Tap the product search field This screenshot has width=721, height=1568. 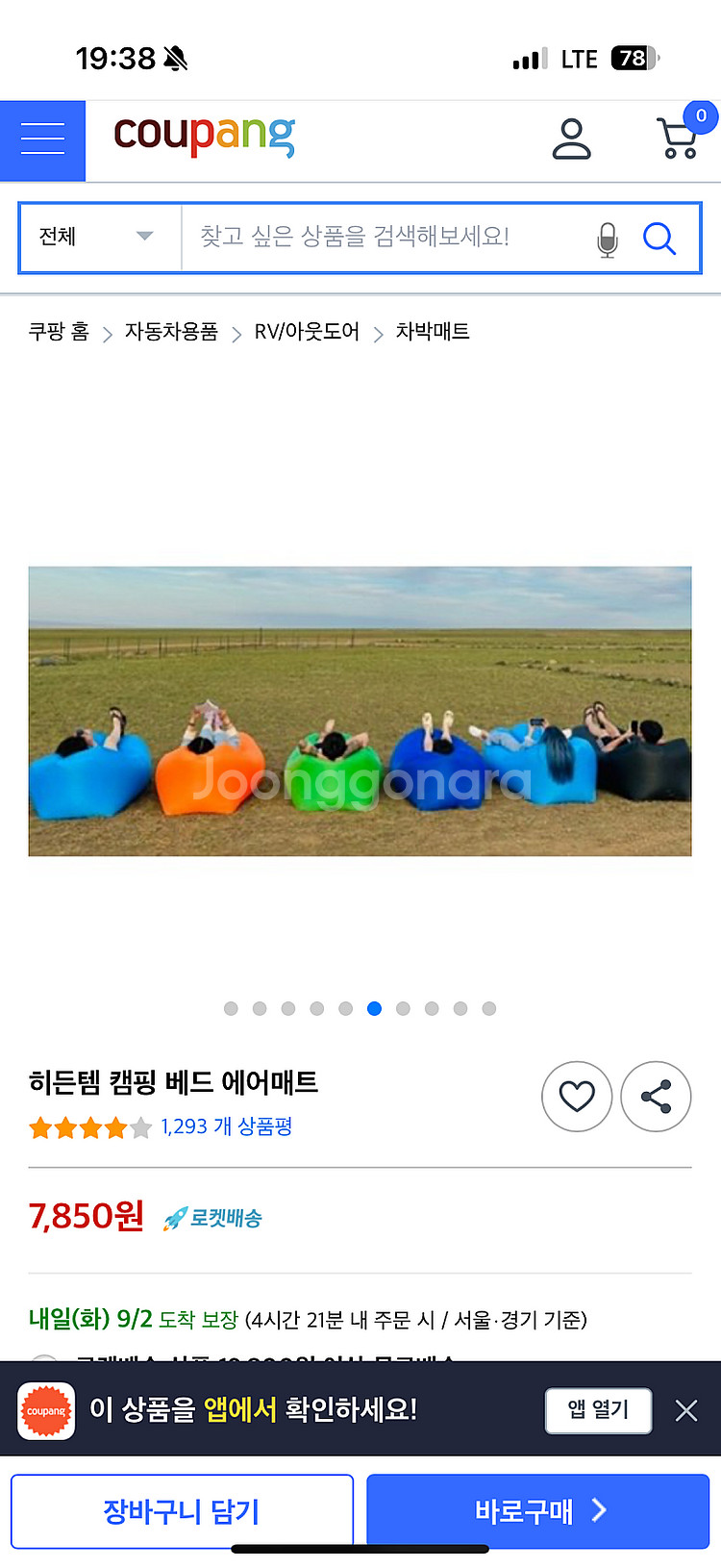(x=385, y=237)
